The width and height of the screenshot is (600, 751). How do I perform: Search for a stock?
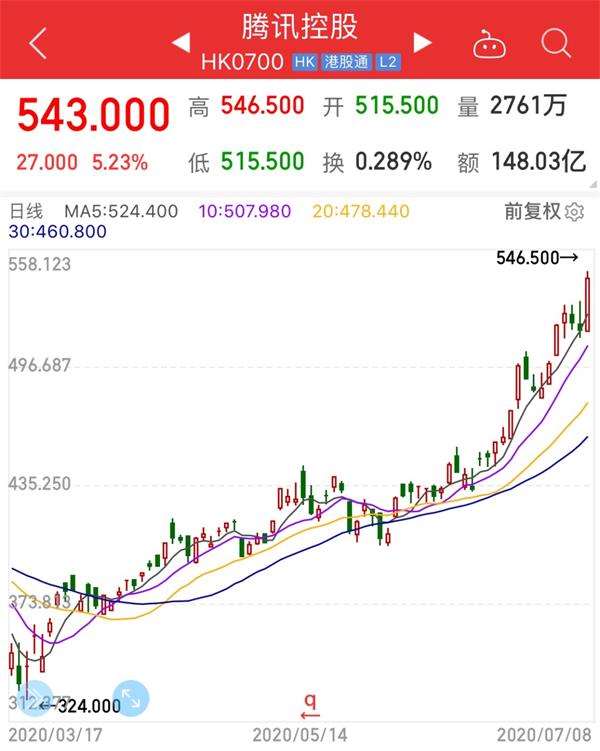[x=555, y=43]
